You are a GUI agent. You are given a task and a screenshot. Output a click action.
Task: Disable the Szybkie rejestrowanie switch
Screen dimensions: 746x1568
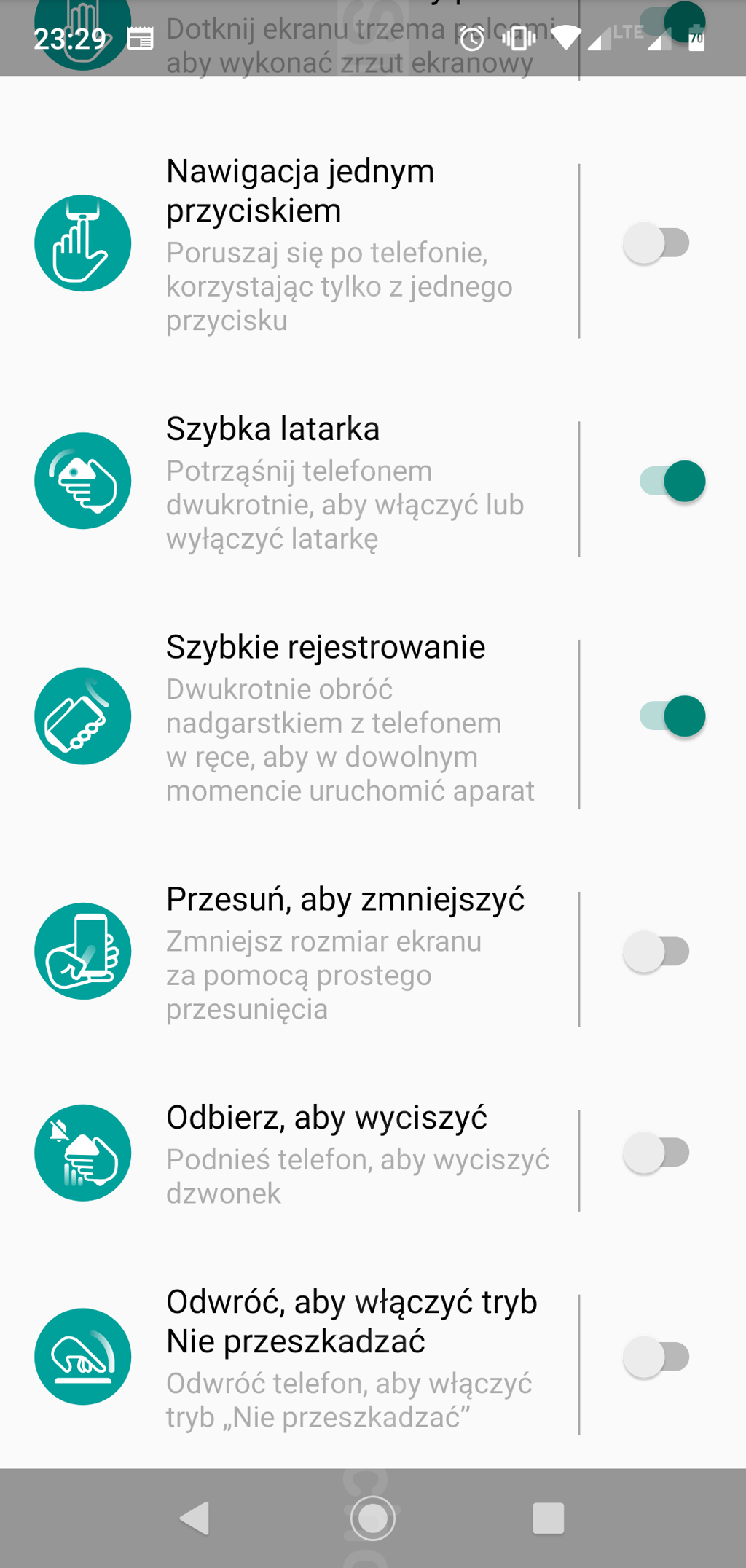tap(672, 716)
